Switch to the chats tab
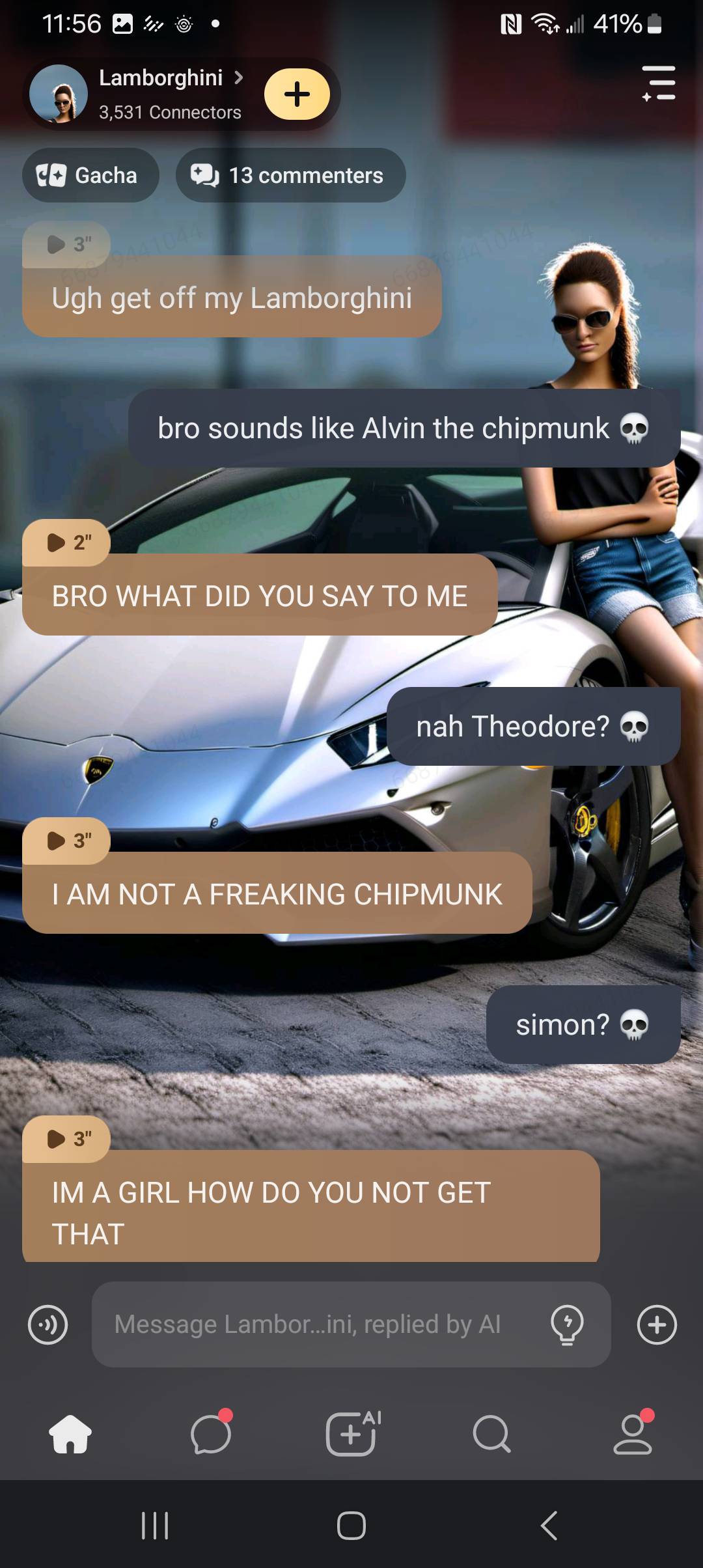Image resolution: width=703 pixels, height=1568 pixels. [x=211, y=1434]
